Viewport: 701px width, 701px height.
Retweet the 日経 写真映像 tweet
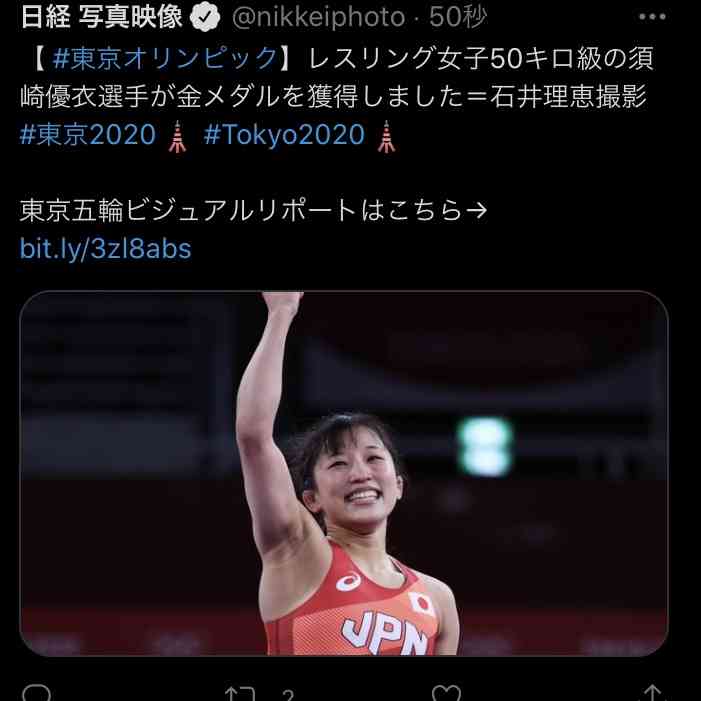[x=239, y=692]
